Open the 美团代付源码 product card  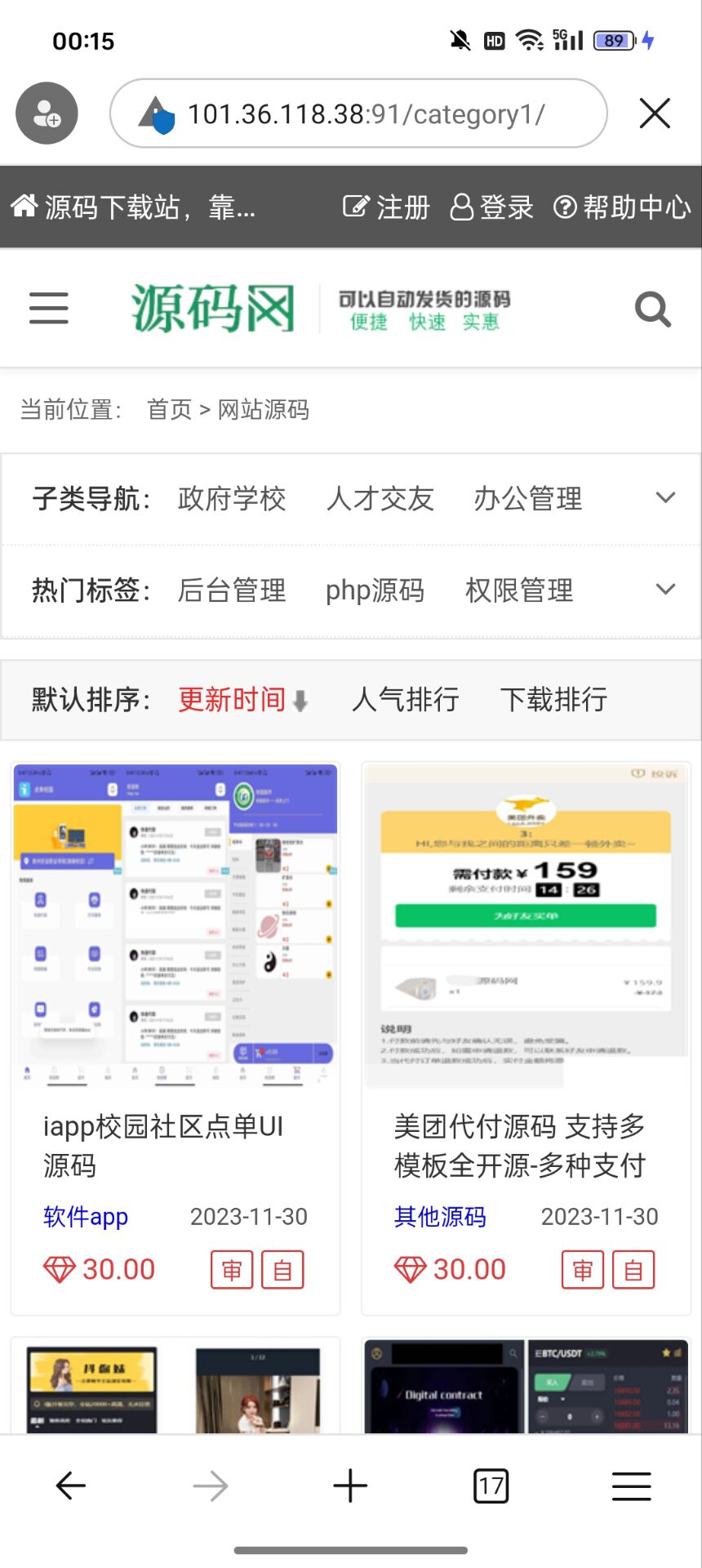coord(519,1145)
